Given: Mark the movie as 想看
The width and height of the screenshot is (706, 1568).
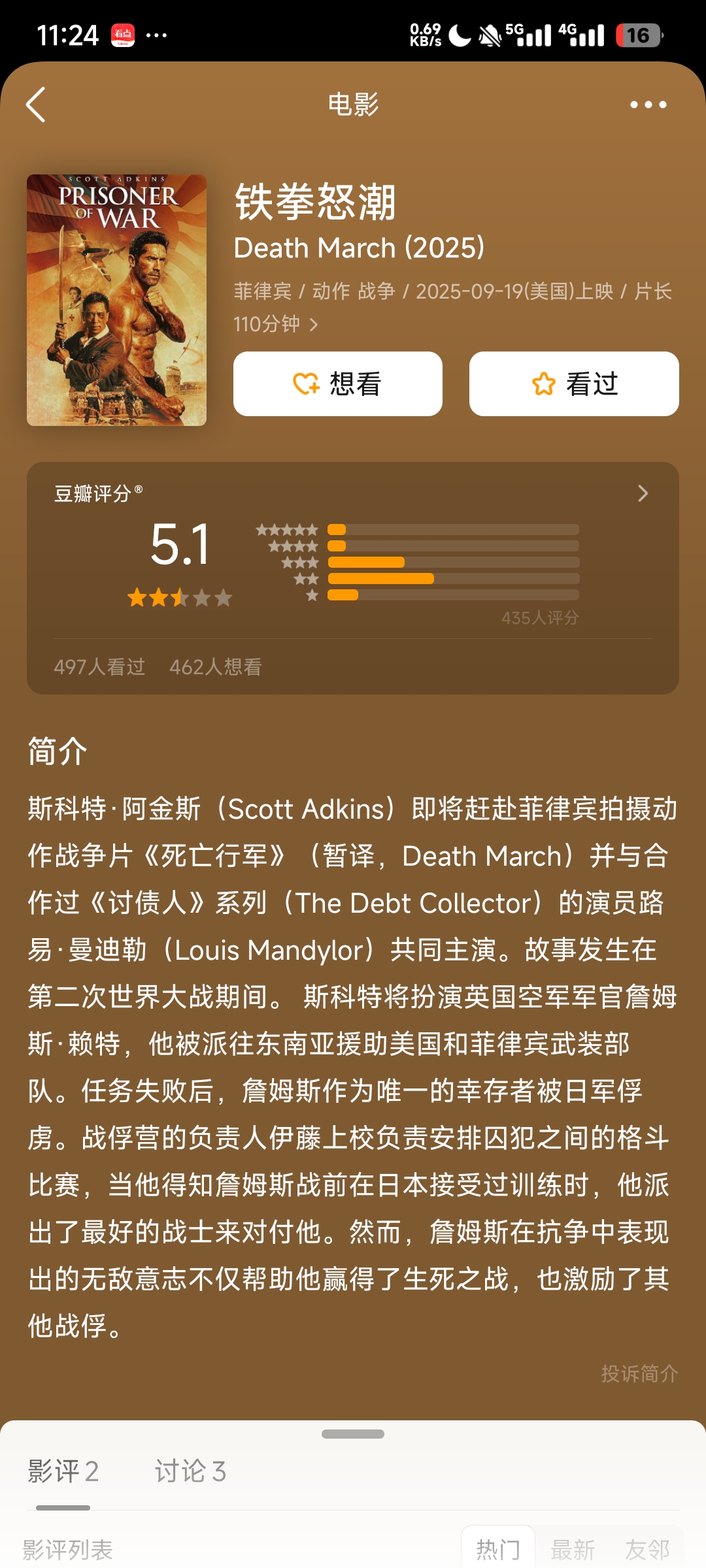Looking at the screenshot, I should (338, 384).
